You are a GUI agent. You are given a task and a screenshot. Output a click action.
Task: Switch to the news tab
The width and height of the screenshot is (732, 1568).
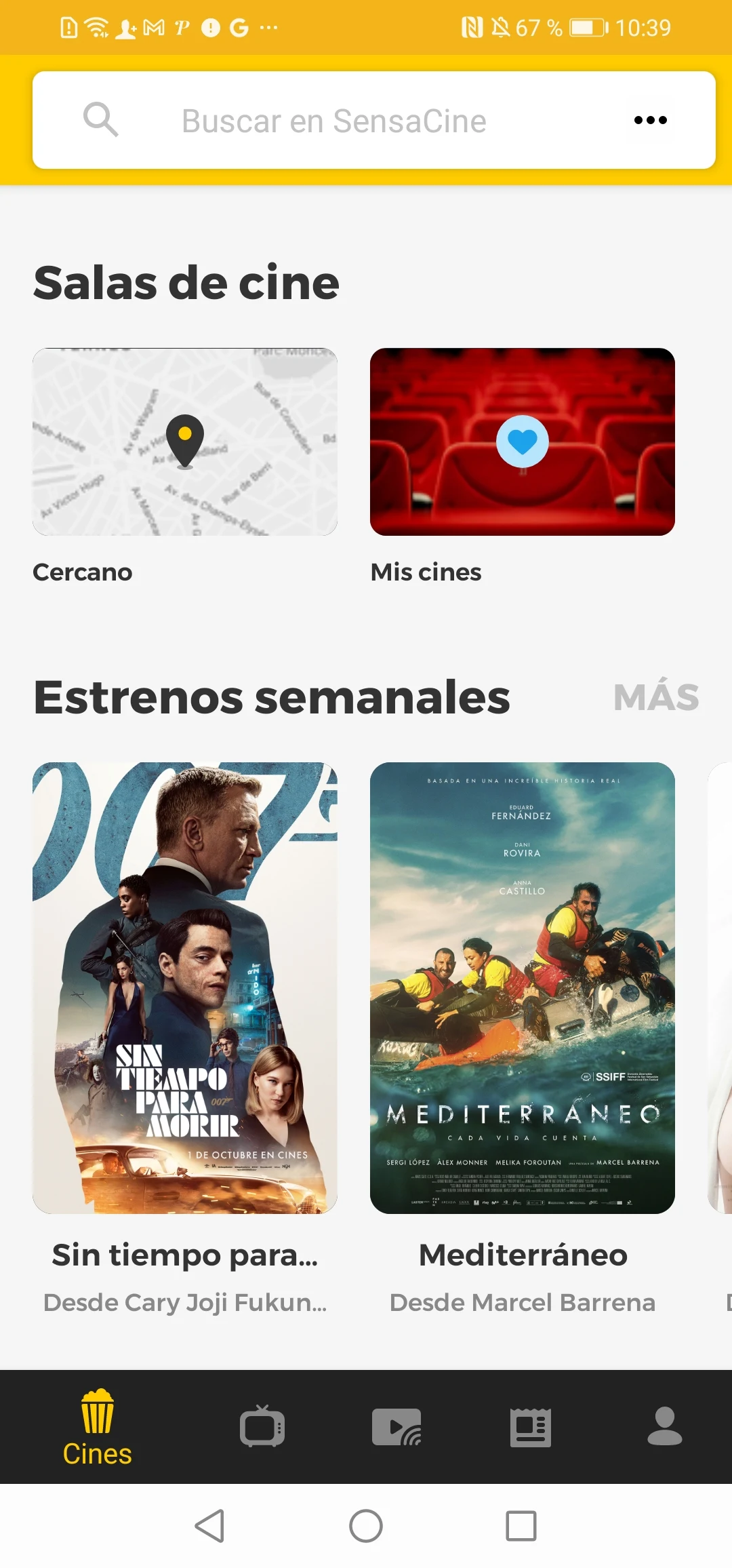[530, 1427]
